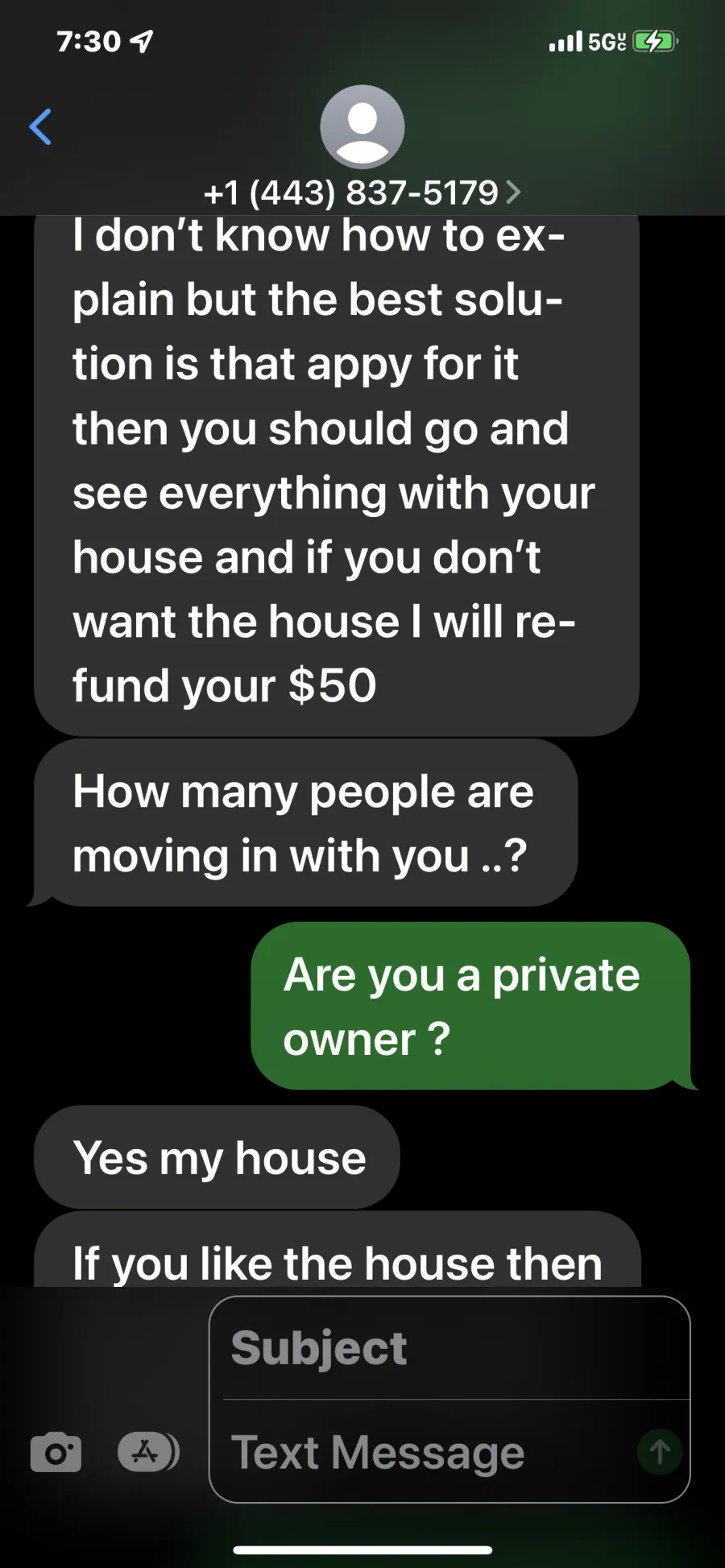Open the App Store apps drawer
The image size is (725, 1568).
pyautogui.click(x=148, y=1452)
